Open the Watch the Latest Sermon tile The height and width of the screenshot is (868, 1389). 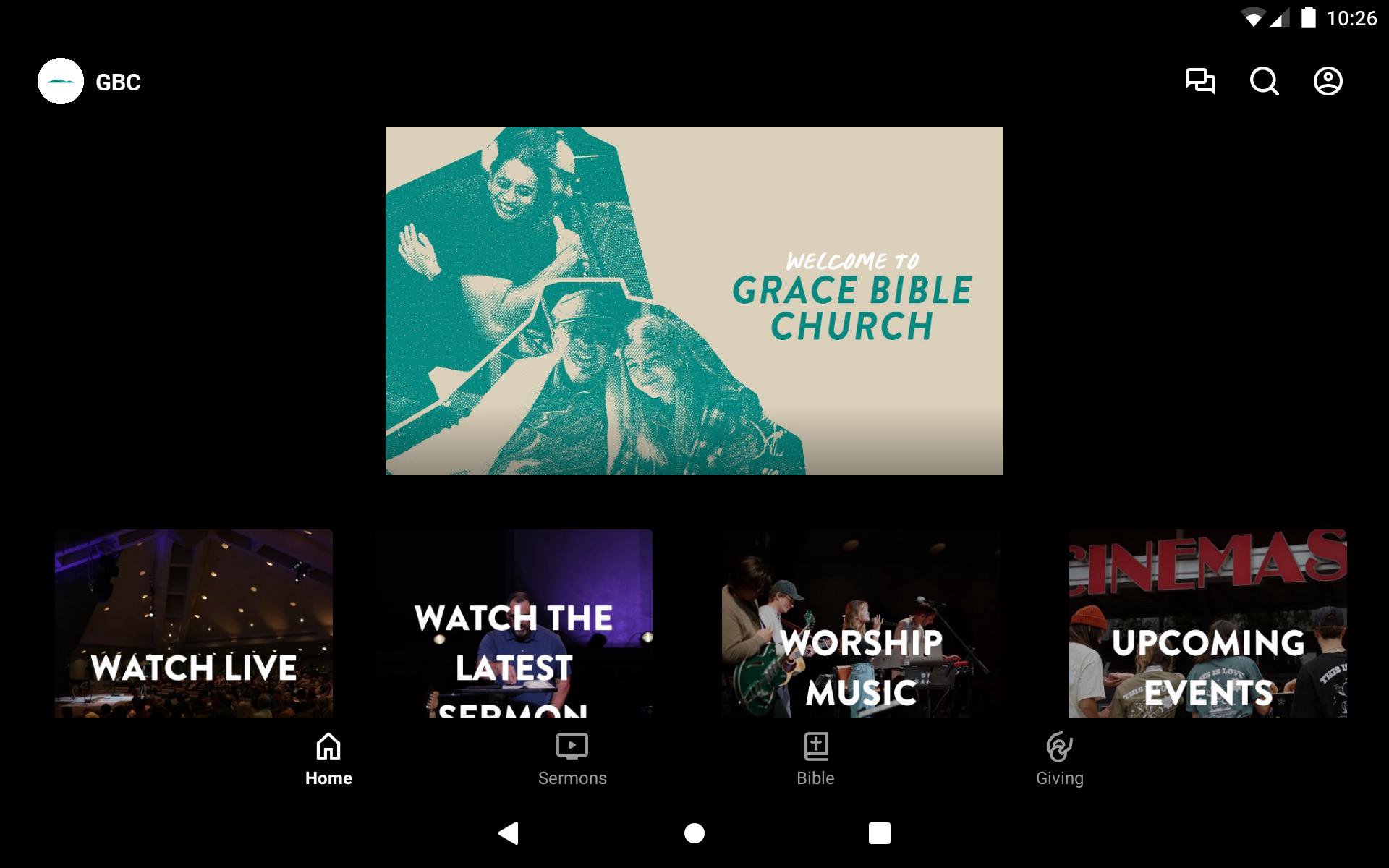point(514,624)
